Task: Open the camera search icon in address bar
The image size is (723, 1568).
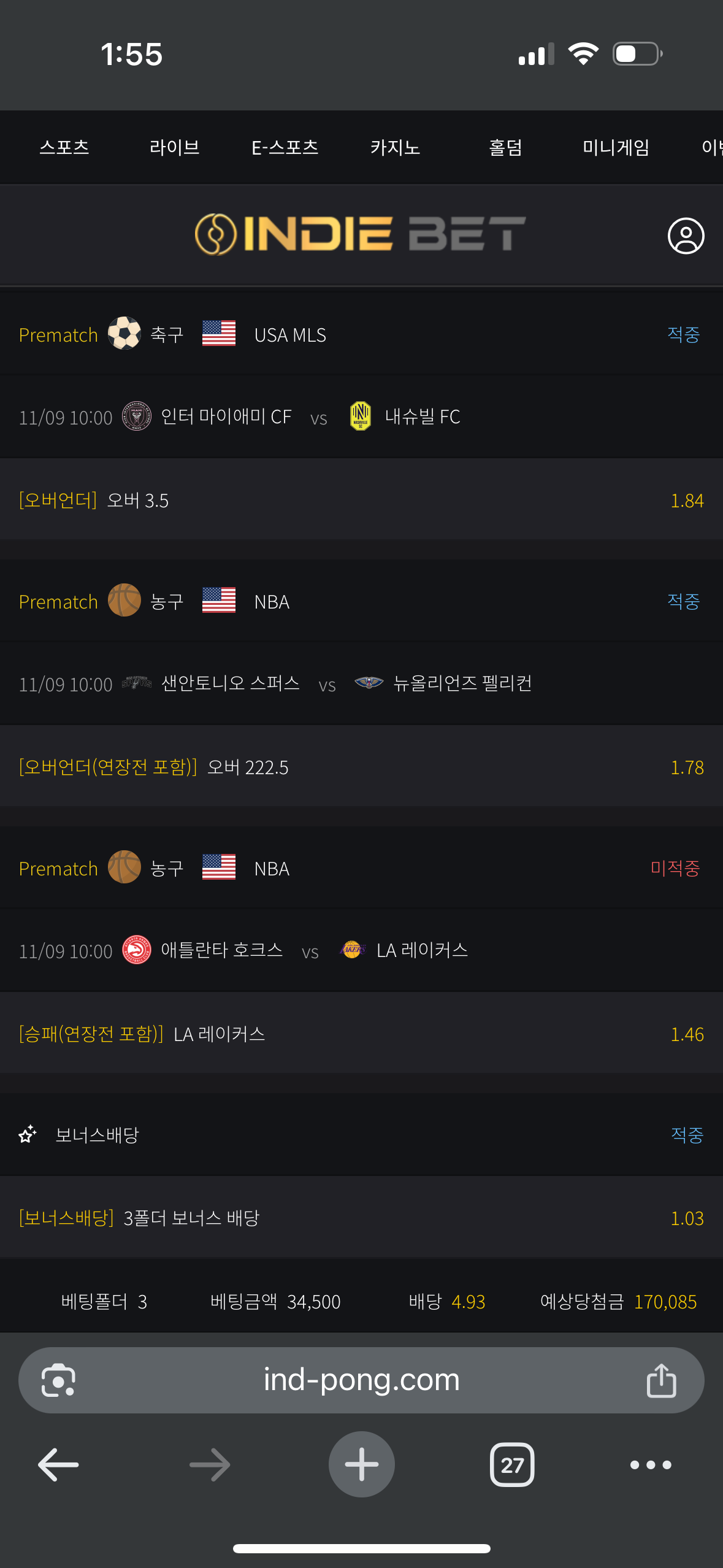Action: click(58, 1380)
